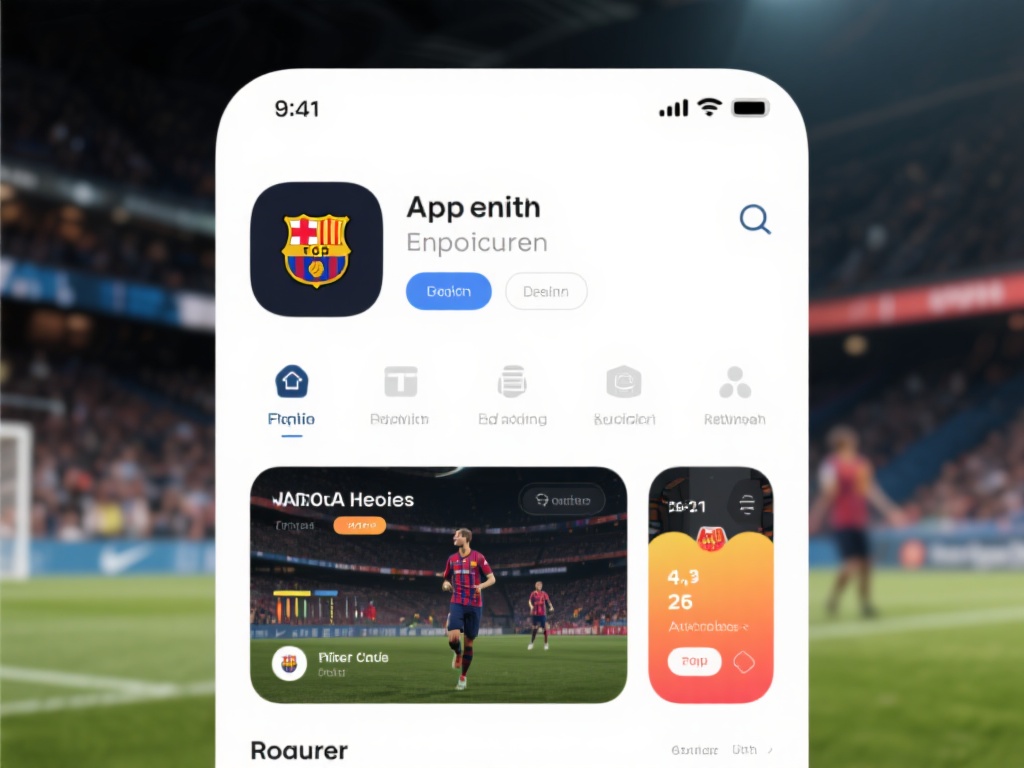Tap the dark pill button on the Heroes card
Viewport: 1024px width, 768px height.
(x=562, y=499)
